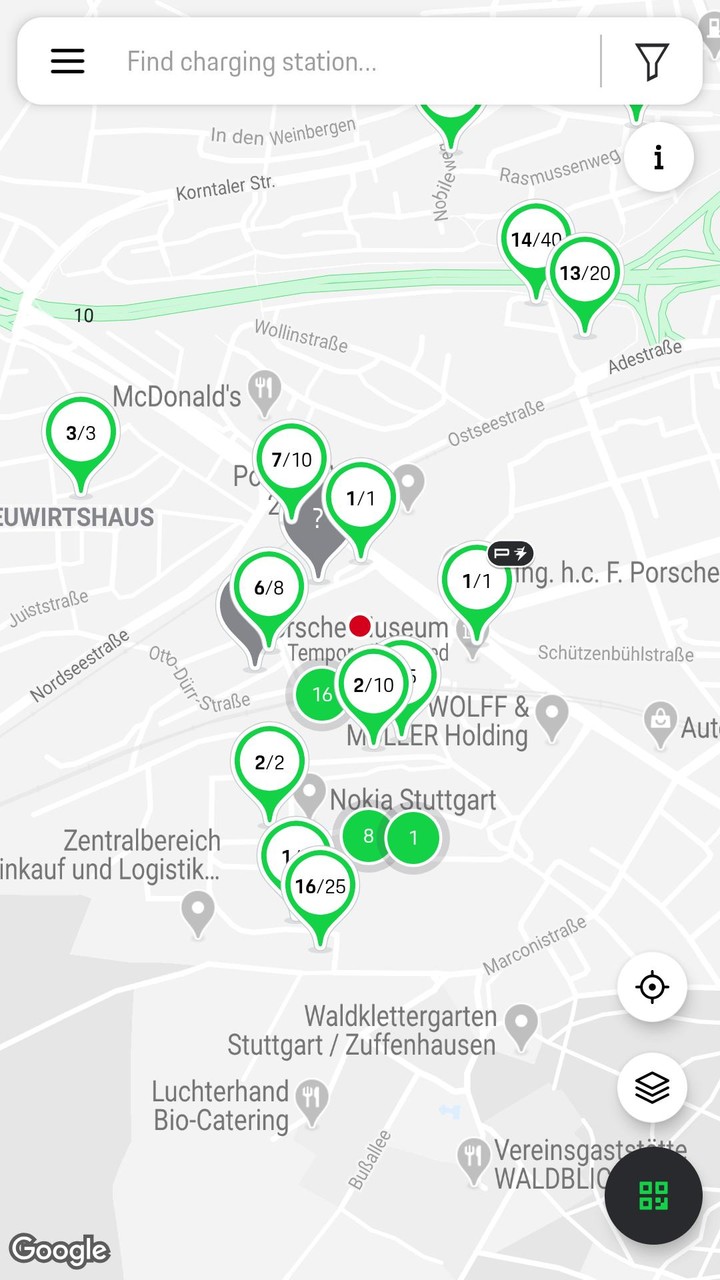
Task: Show map info legend
Action: (x=658, y=157)
